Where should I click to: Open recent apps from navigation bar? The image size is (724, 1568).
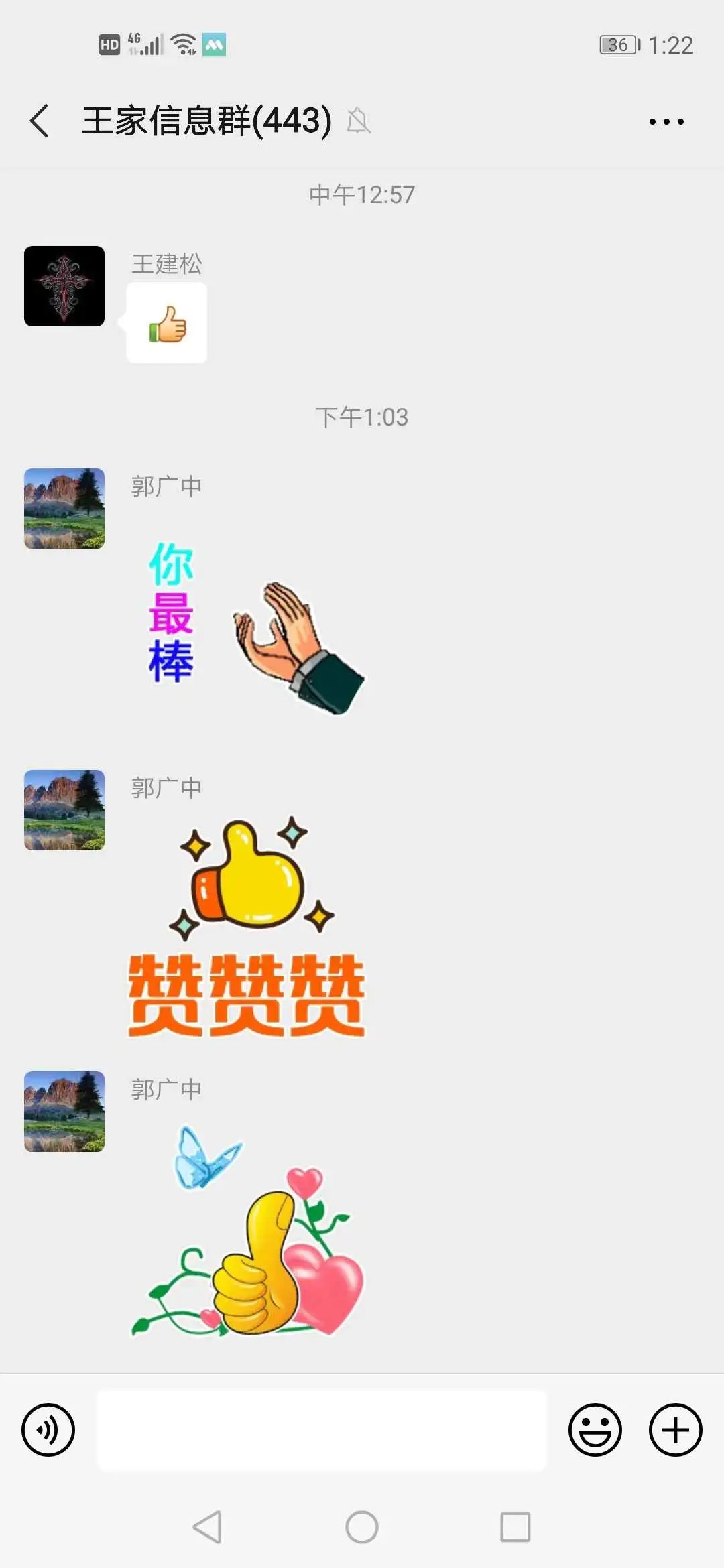coord(515,1527)
